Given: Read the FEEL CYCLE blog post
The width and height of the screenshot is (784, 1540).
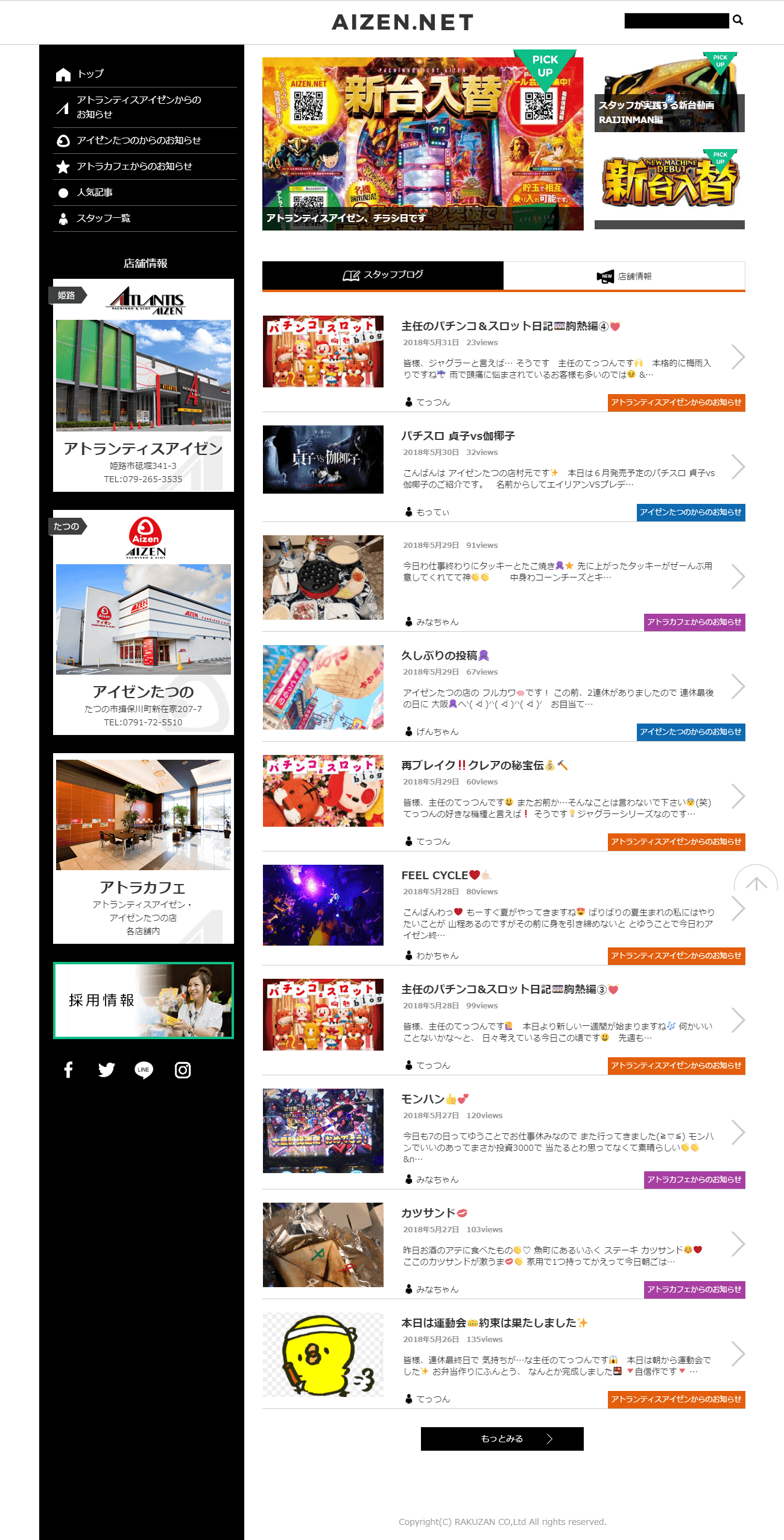Looking at the screenshot, I should (434, 876).
